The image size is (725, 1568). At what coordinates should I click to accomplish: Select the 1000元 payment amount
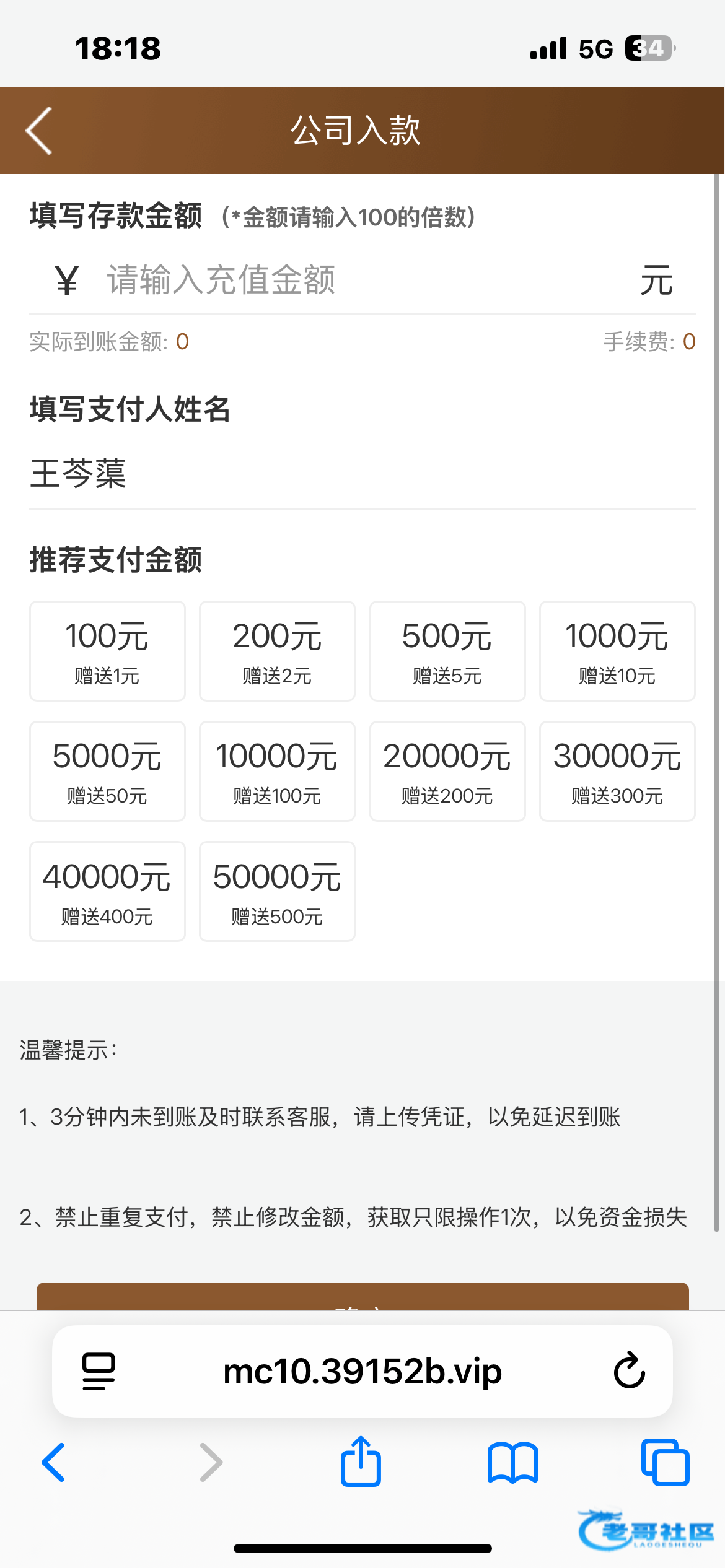(617, 651)
